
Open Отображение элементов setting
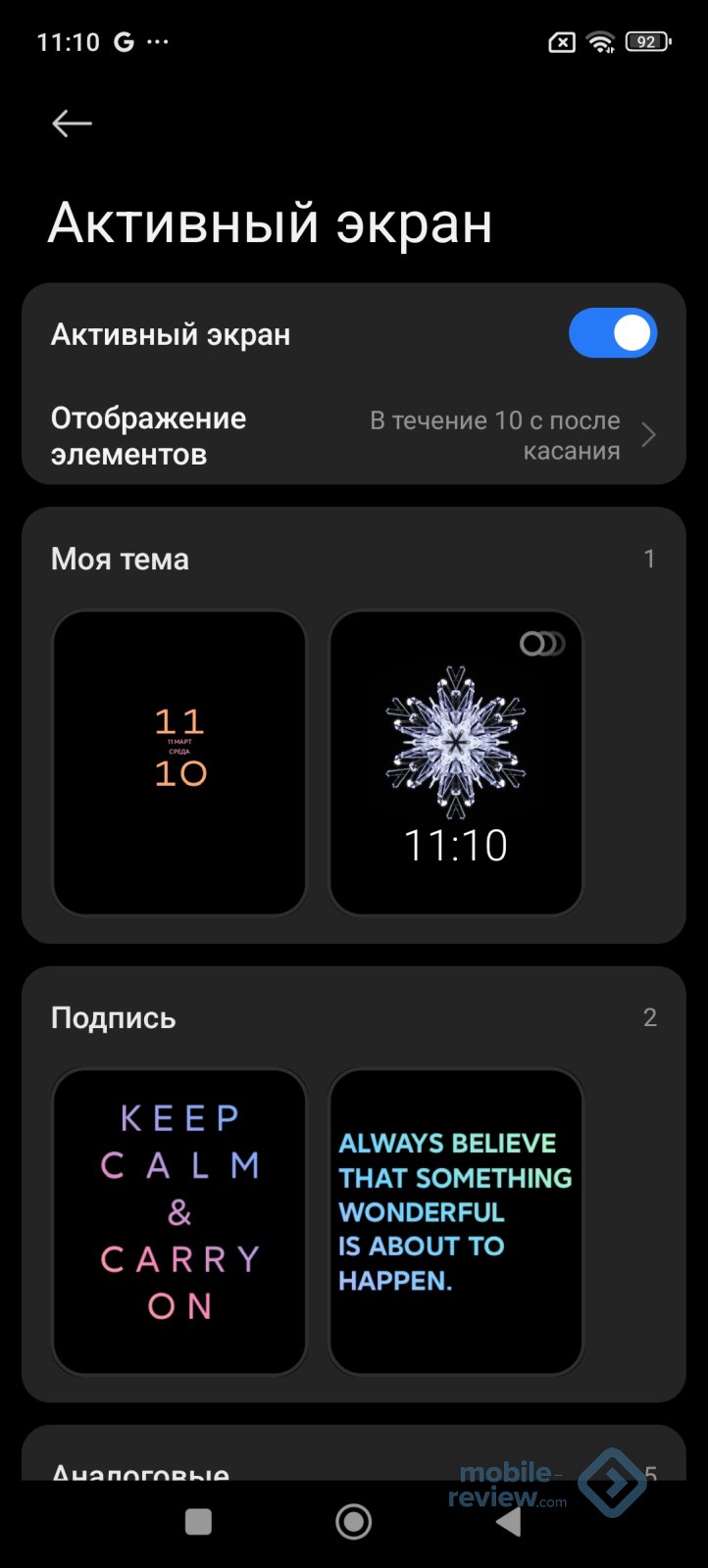click(353, 436)
